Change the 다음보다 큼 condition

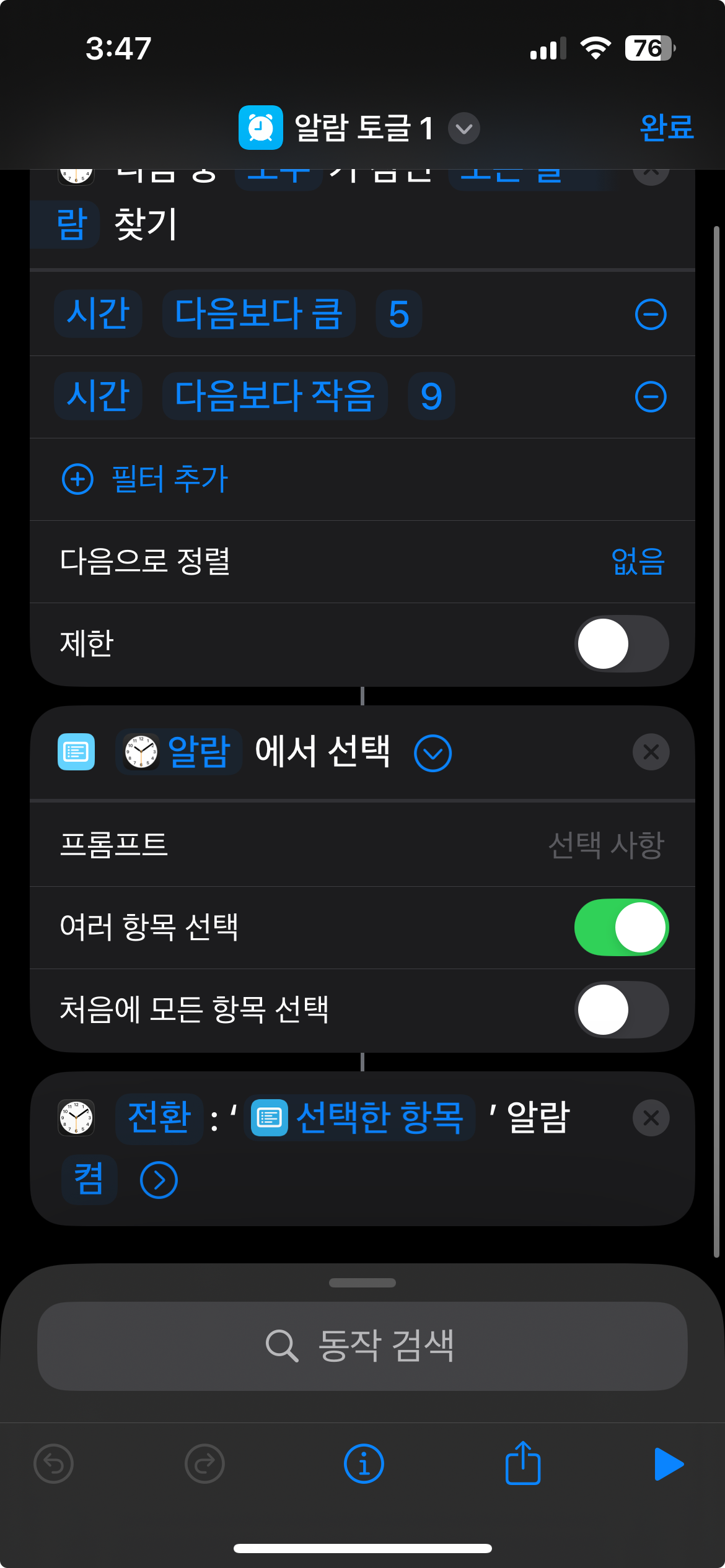tap(258, 314)
